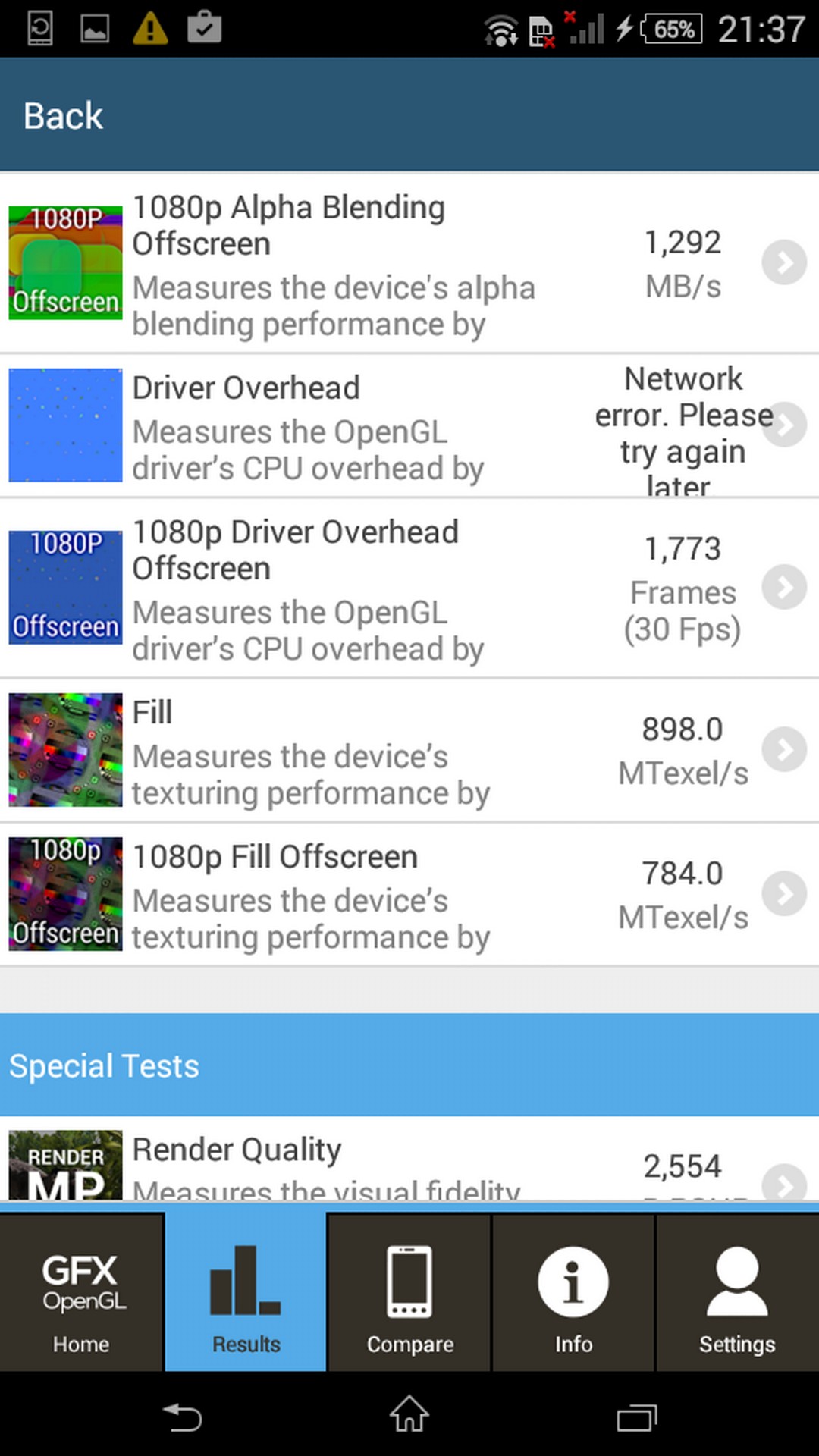819x1456 pixels.
Task: Open 1080p Fill Offscreen result
Action: (x=409, y=894)
